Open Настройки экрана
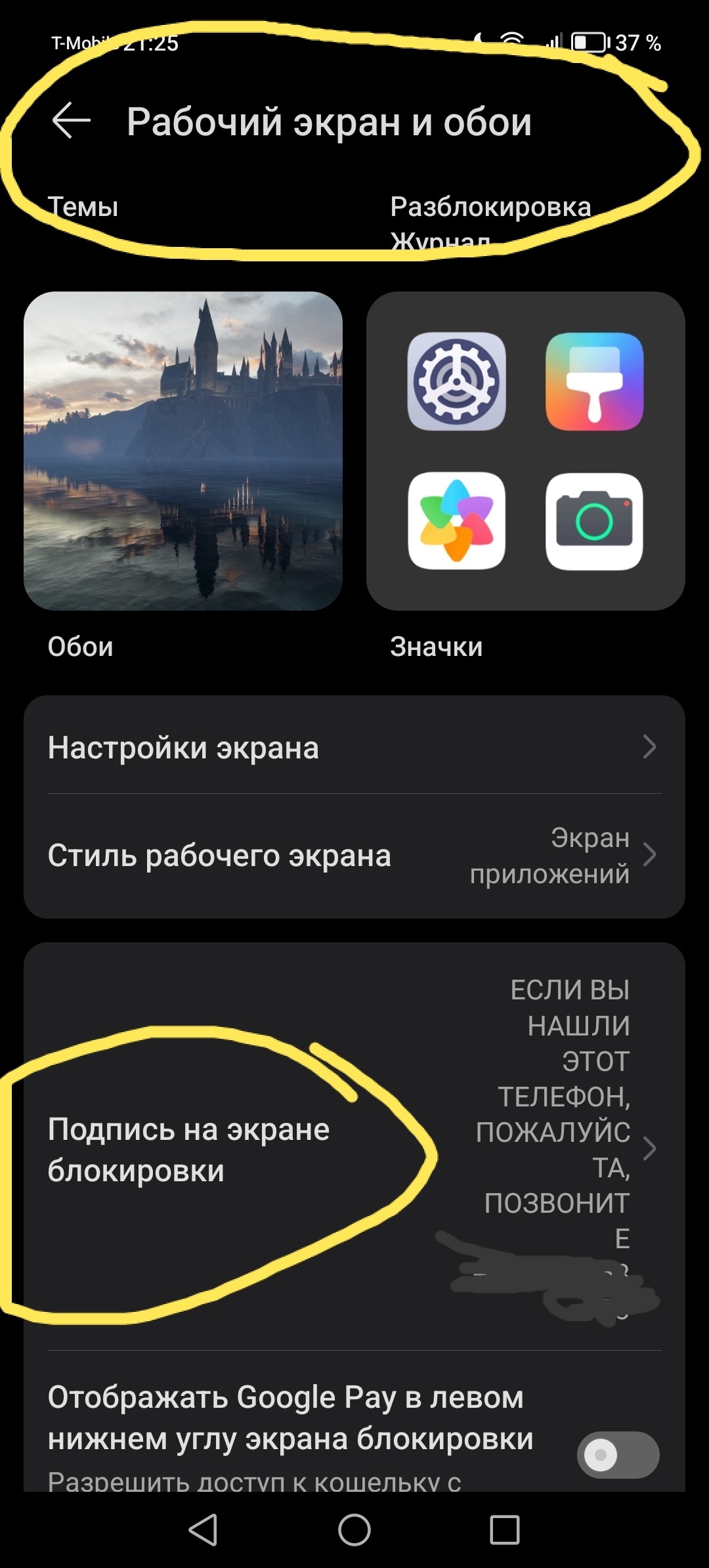The height and width of the screenshot is (1568, 709). [x=354, y=747]
